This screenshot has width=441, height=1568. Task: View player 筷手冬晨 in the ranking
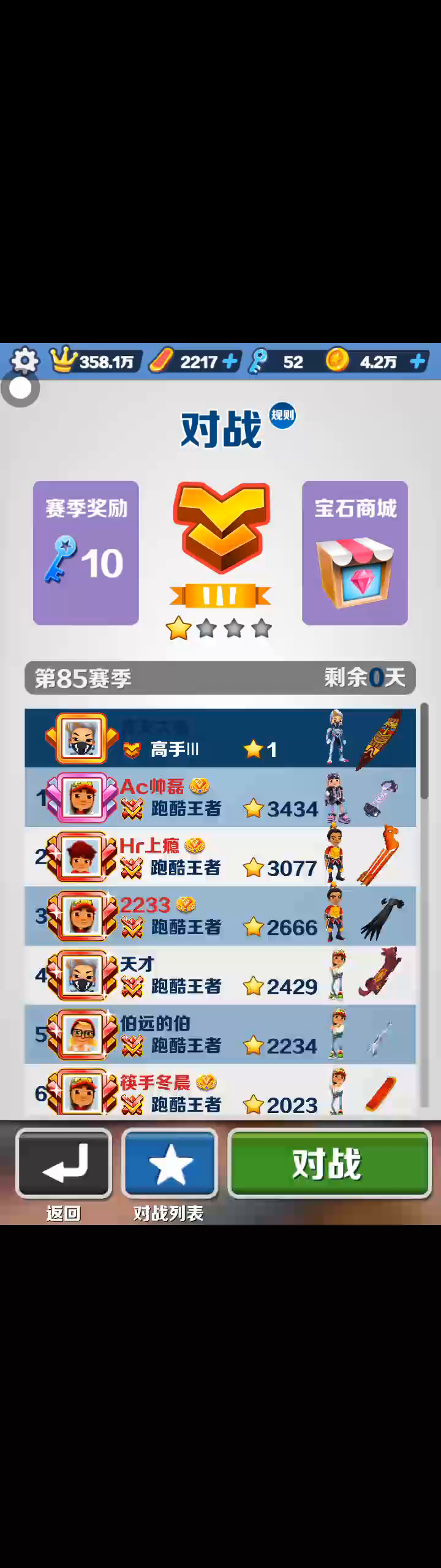tap(221, 1092)
